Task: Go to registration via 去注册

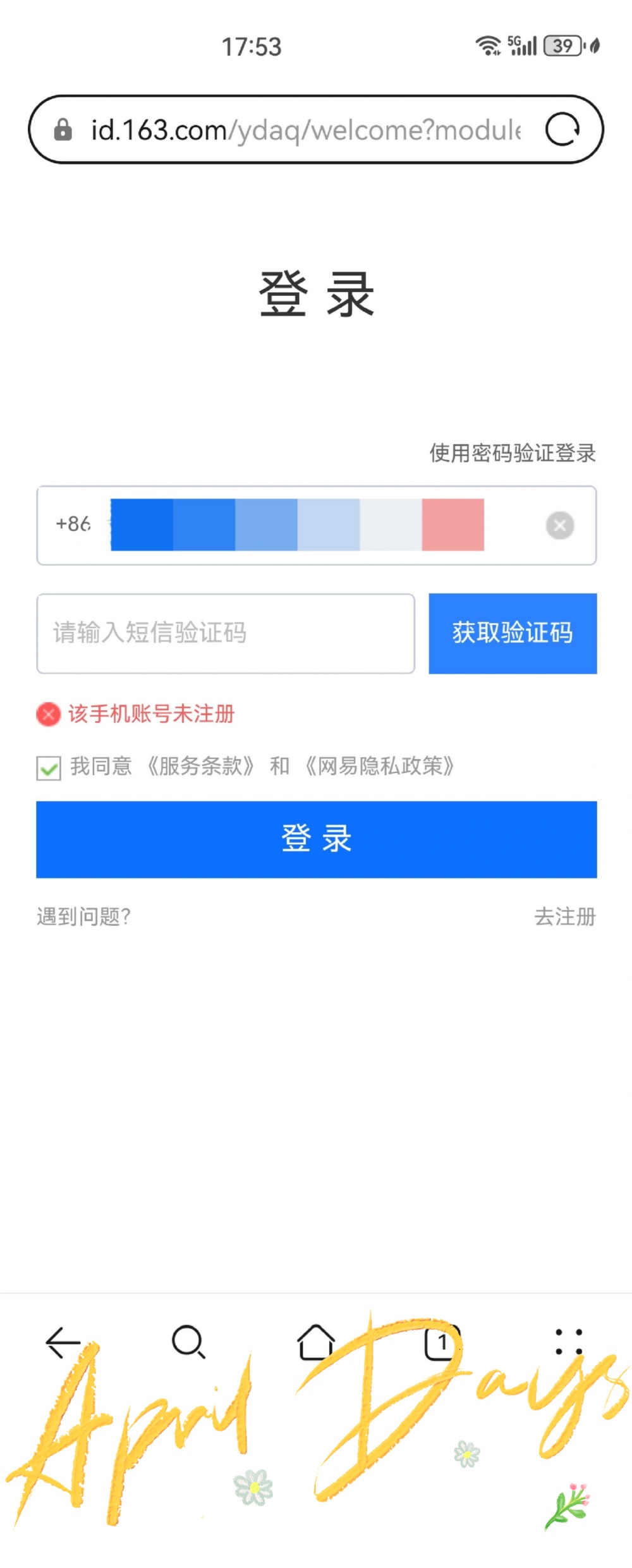Action: (565, 916)
